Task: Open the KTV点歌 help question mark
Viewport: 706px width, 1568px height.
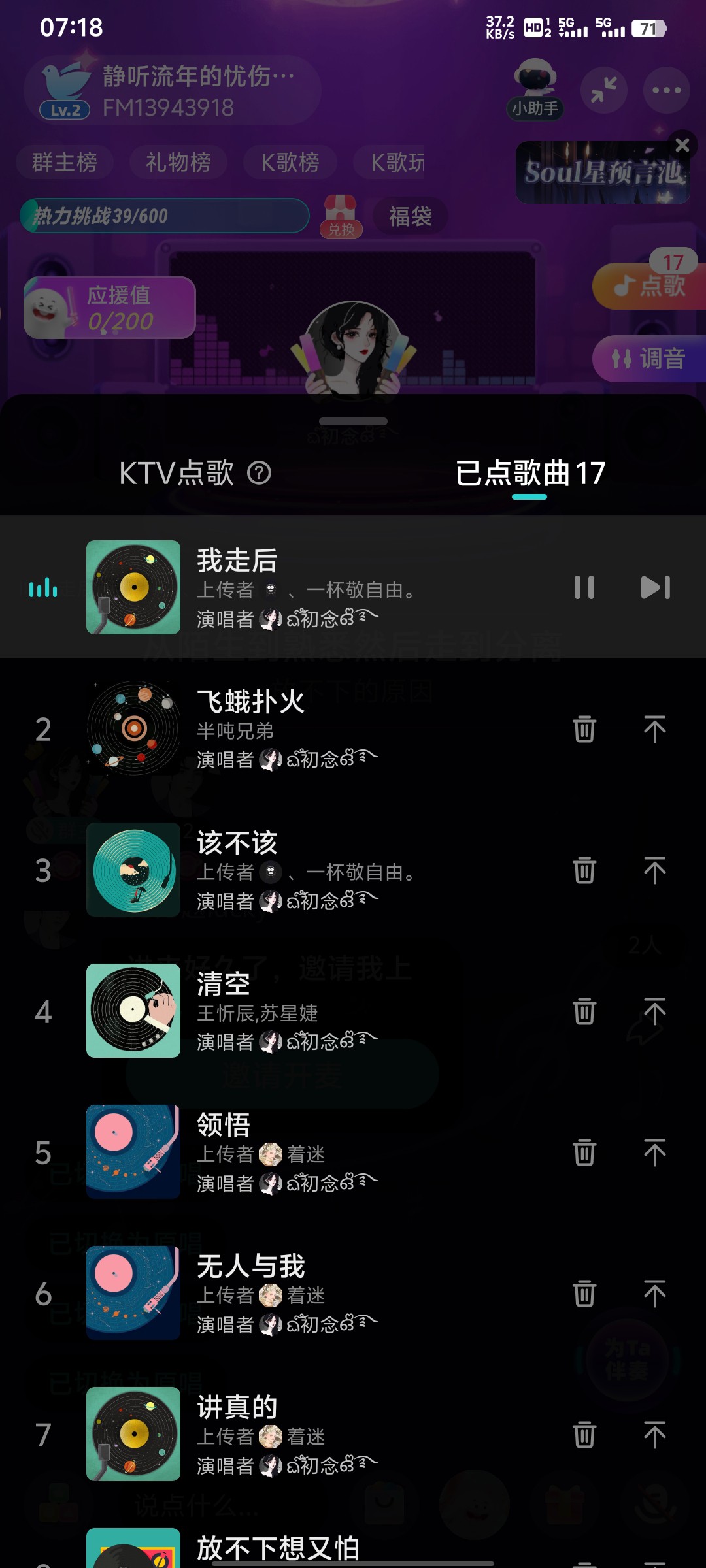Action: pos(259,473)
